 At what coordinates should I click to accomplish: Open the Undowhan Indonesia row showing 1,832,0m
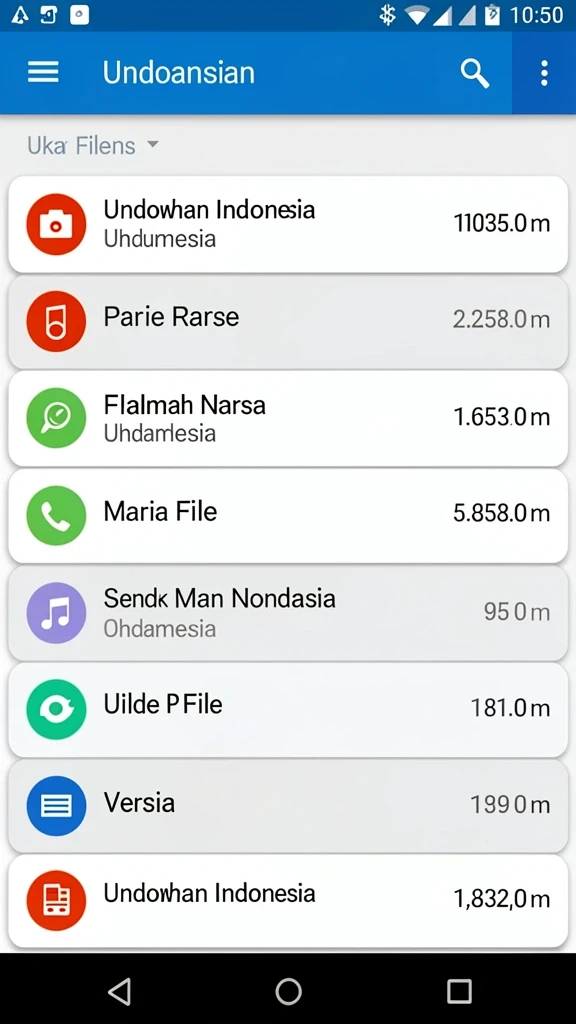click(x=288, y=901)
